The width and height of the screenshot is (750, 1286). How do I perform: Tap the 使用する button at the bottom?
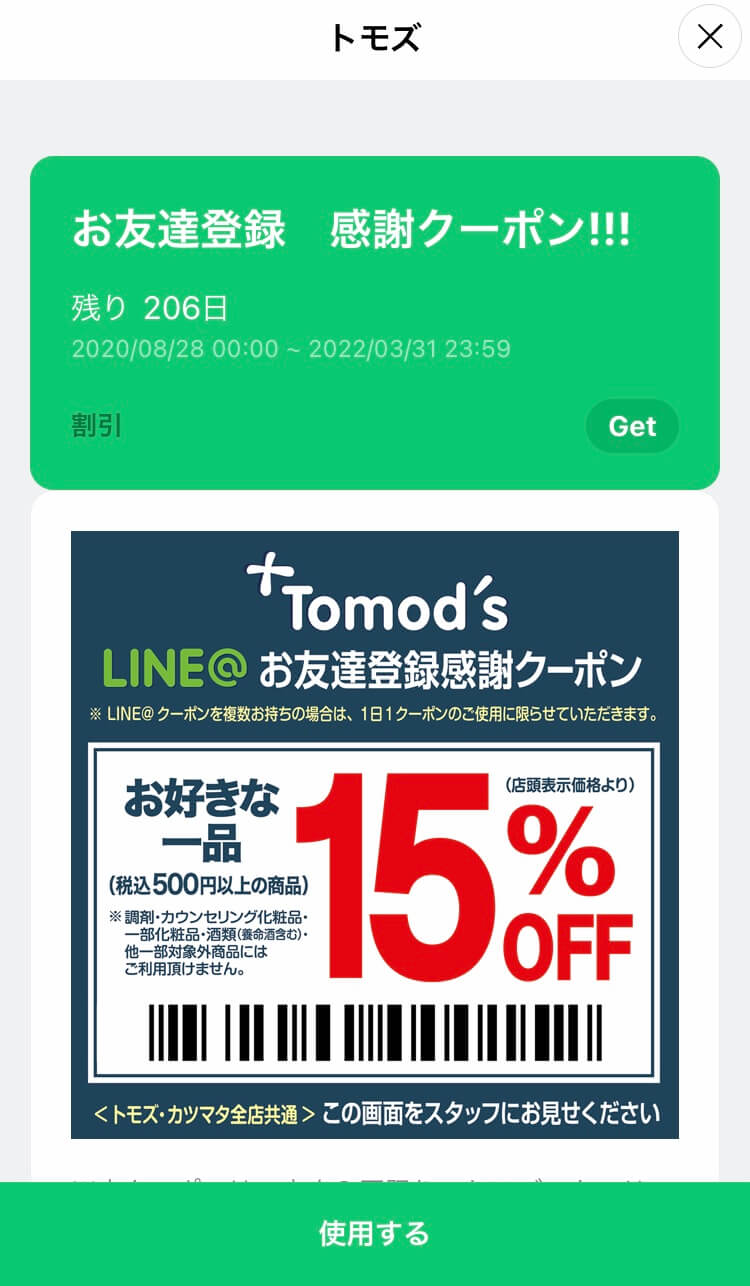tap(375, 1233)
